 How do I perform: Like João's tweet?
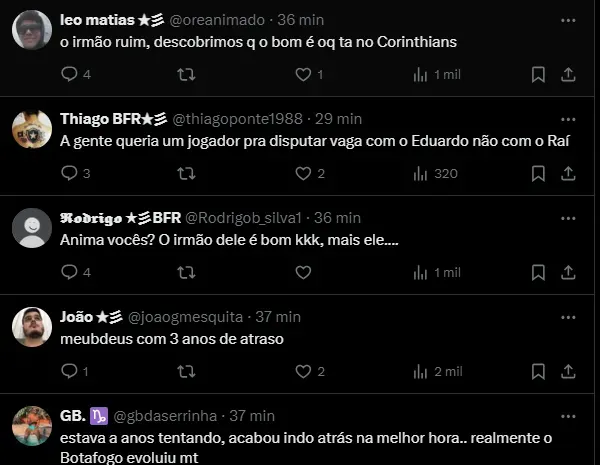[x=304, y=371]
